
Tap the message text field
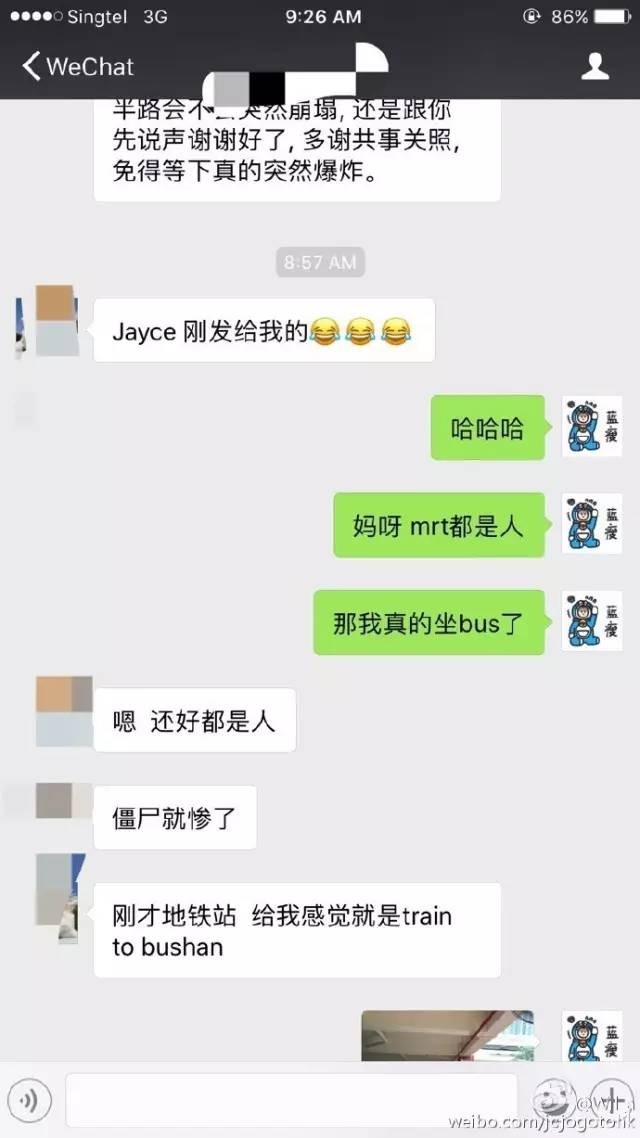pyautogui.click(x=290, y=1100)
